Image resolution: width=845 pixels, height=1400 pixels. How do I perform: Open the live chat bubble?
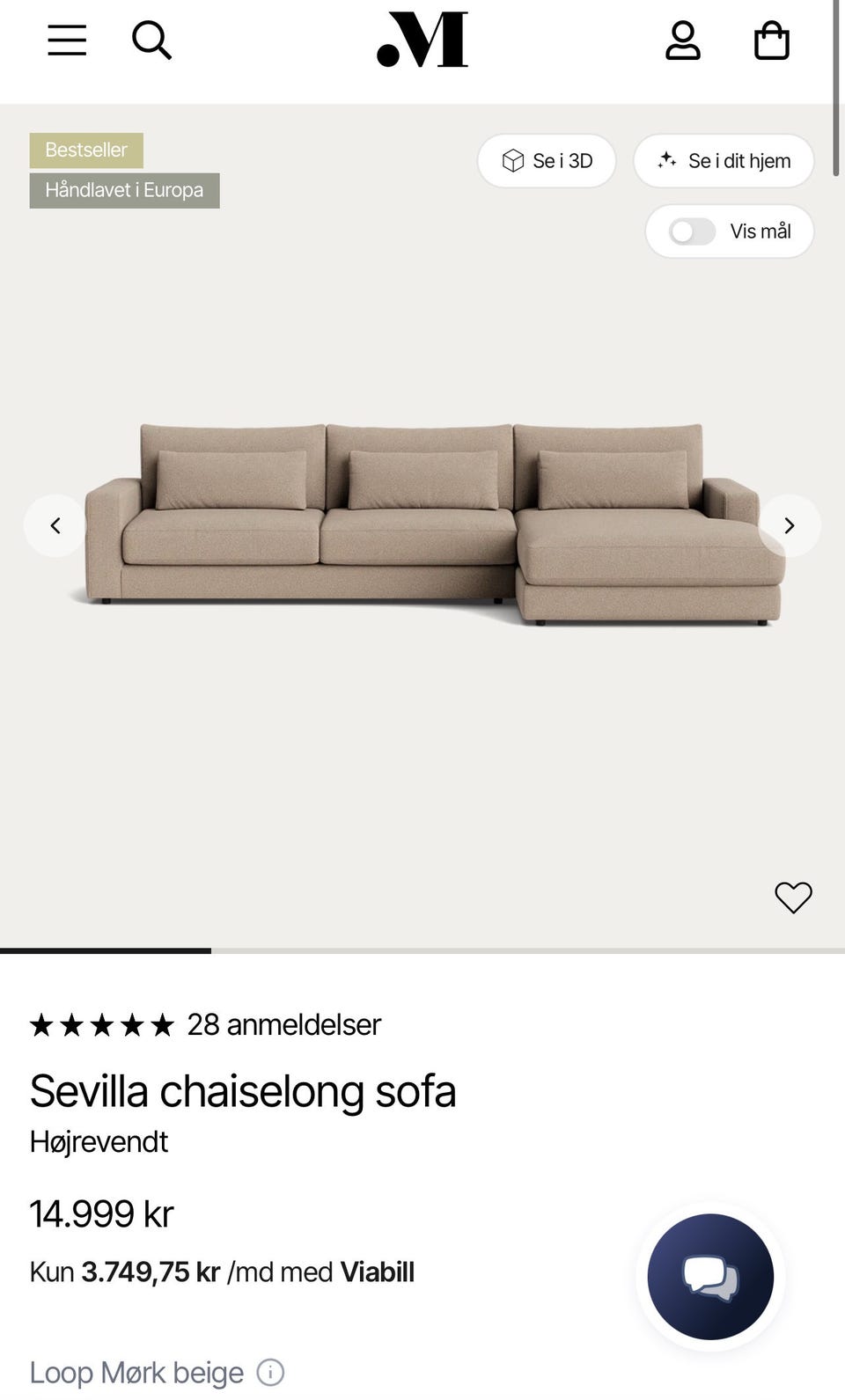(710, 1277)
